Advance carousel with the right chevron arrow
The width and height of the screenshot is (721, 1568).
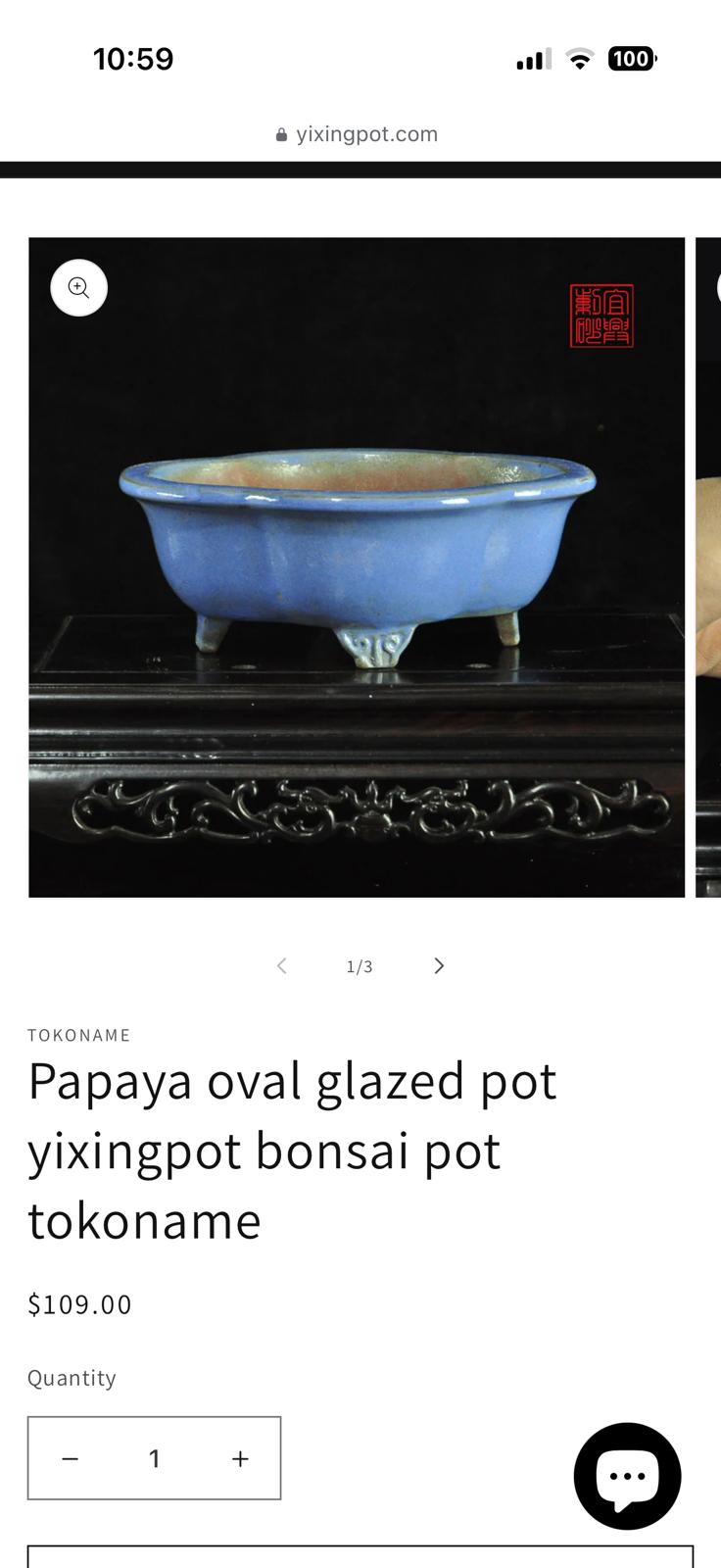(439, 965)
